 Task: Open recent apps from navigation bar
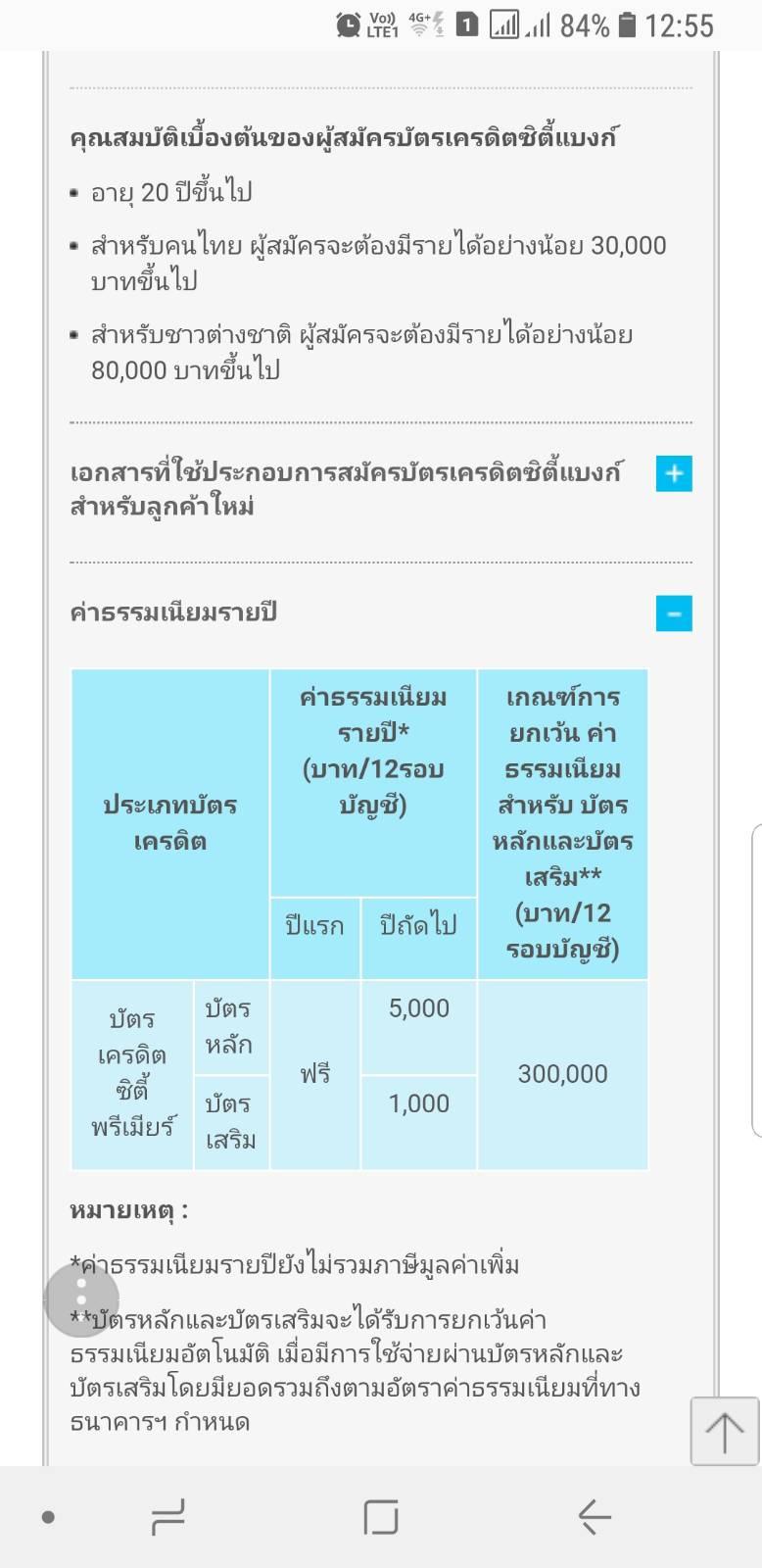pyautogui.click(x=168, y=1517)
